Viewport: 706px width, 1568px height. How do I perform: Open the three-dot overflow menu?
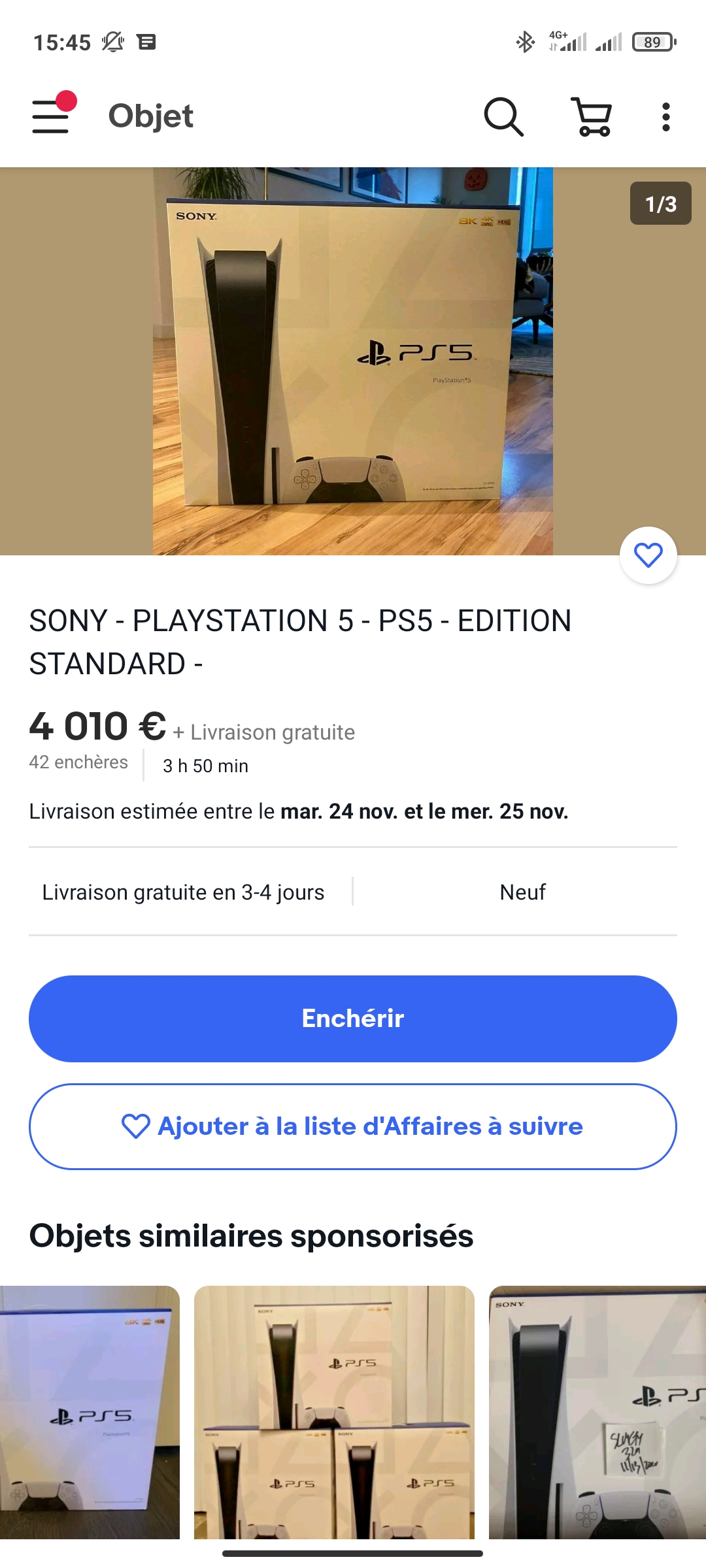tap(665, 117)
